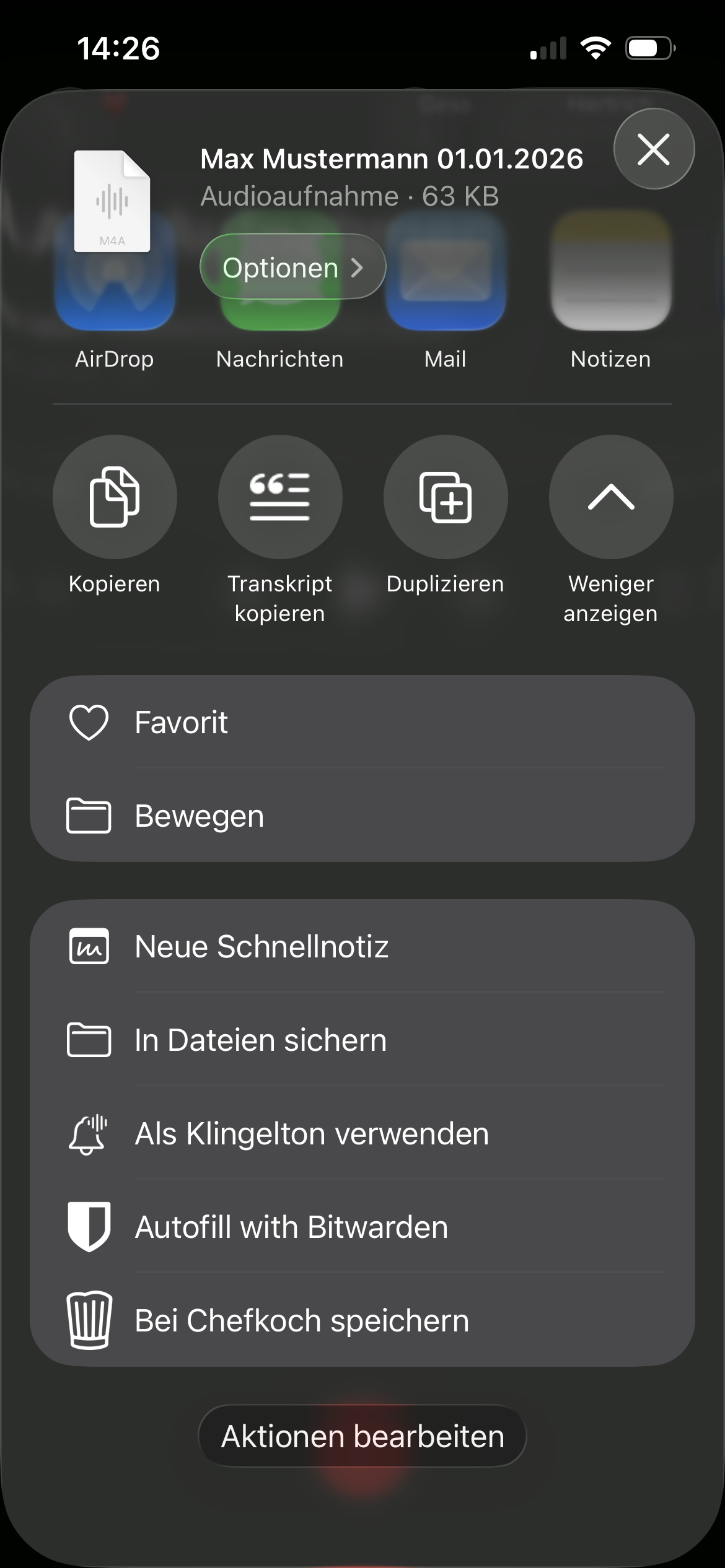The width and height of the screenshot is (725, 1568).
Task: Select Als Klingelton verwenden
Action: 362,1133
